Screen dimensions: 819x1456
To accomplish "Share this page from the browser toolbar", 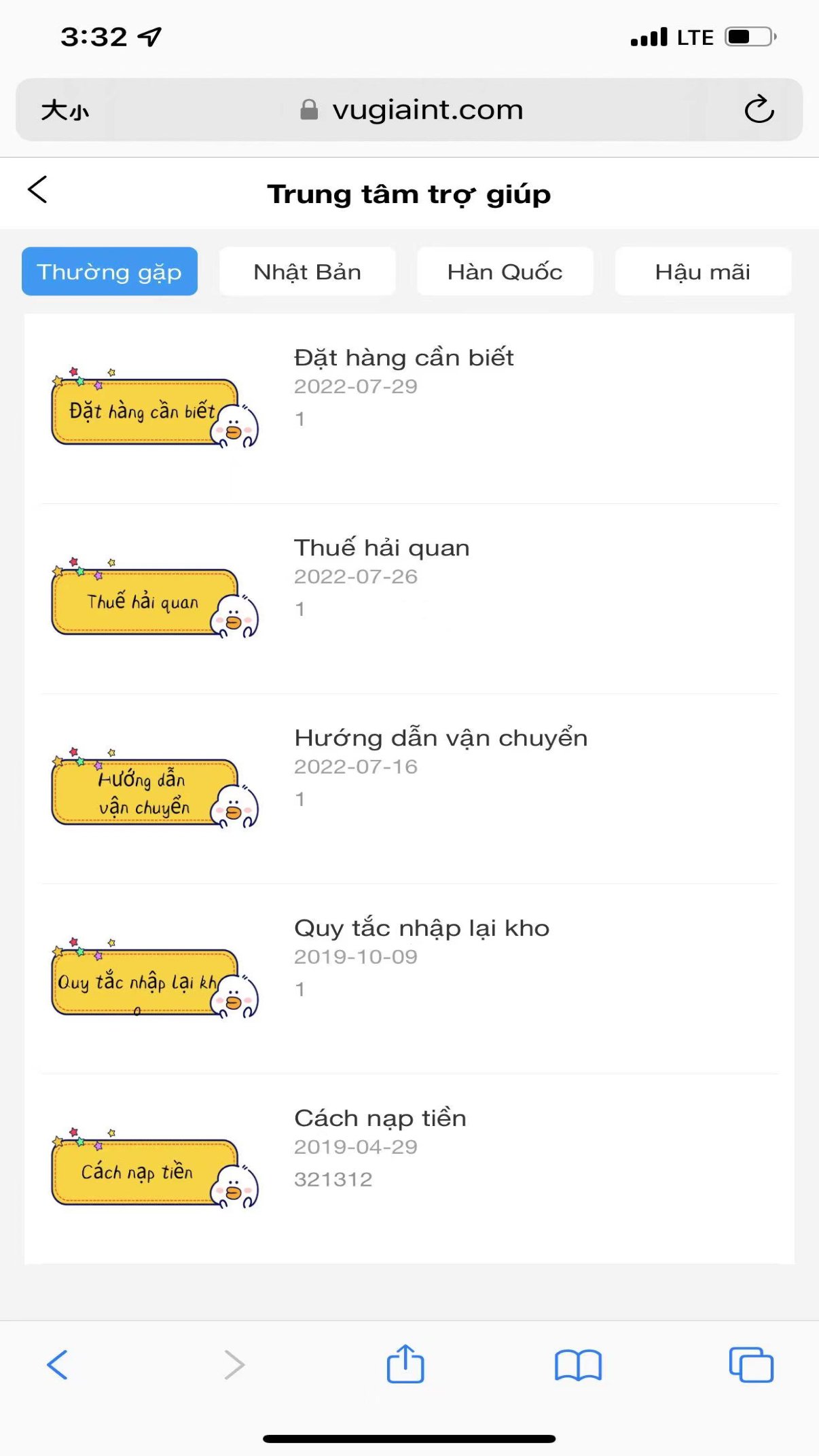I will (405, 1364).
